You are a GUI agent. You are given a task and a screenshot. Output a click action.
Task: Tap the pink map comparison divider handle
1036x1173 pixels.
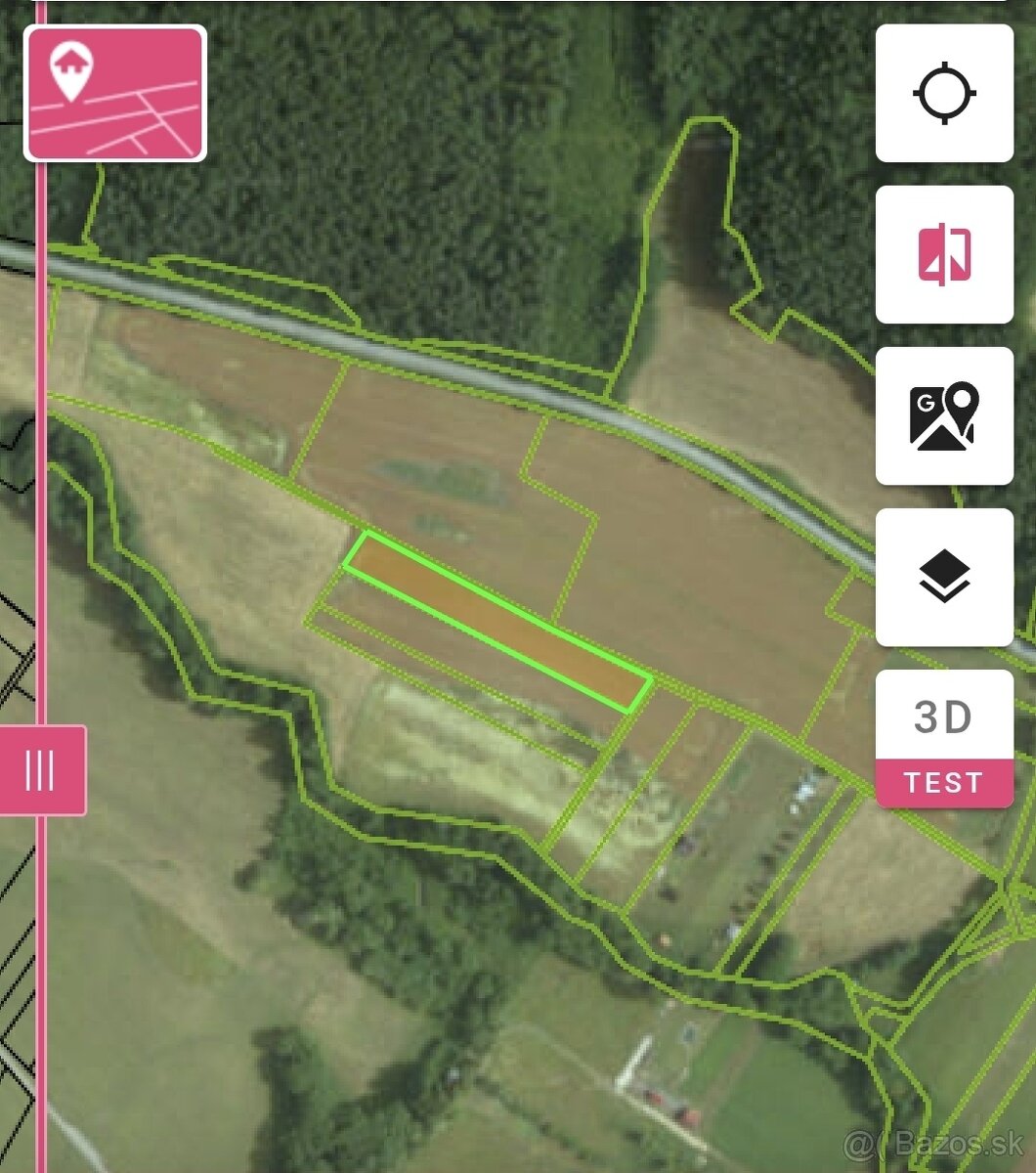(x=41, y=770)
